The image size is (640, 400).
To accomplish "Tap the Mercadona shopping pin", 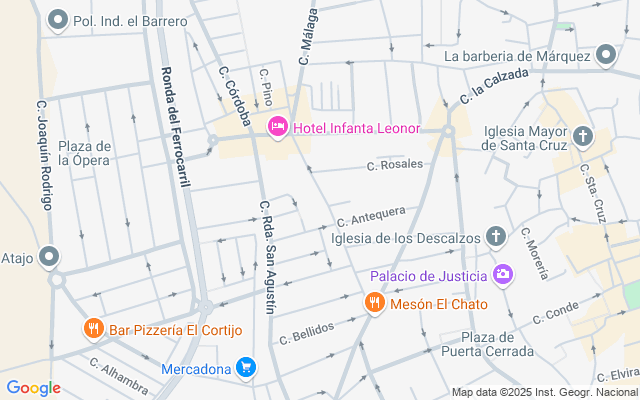I will (x=246, y=368).
